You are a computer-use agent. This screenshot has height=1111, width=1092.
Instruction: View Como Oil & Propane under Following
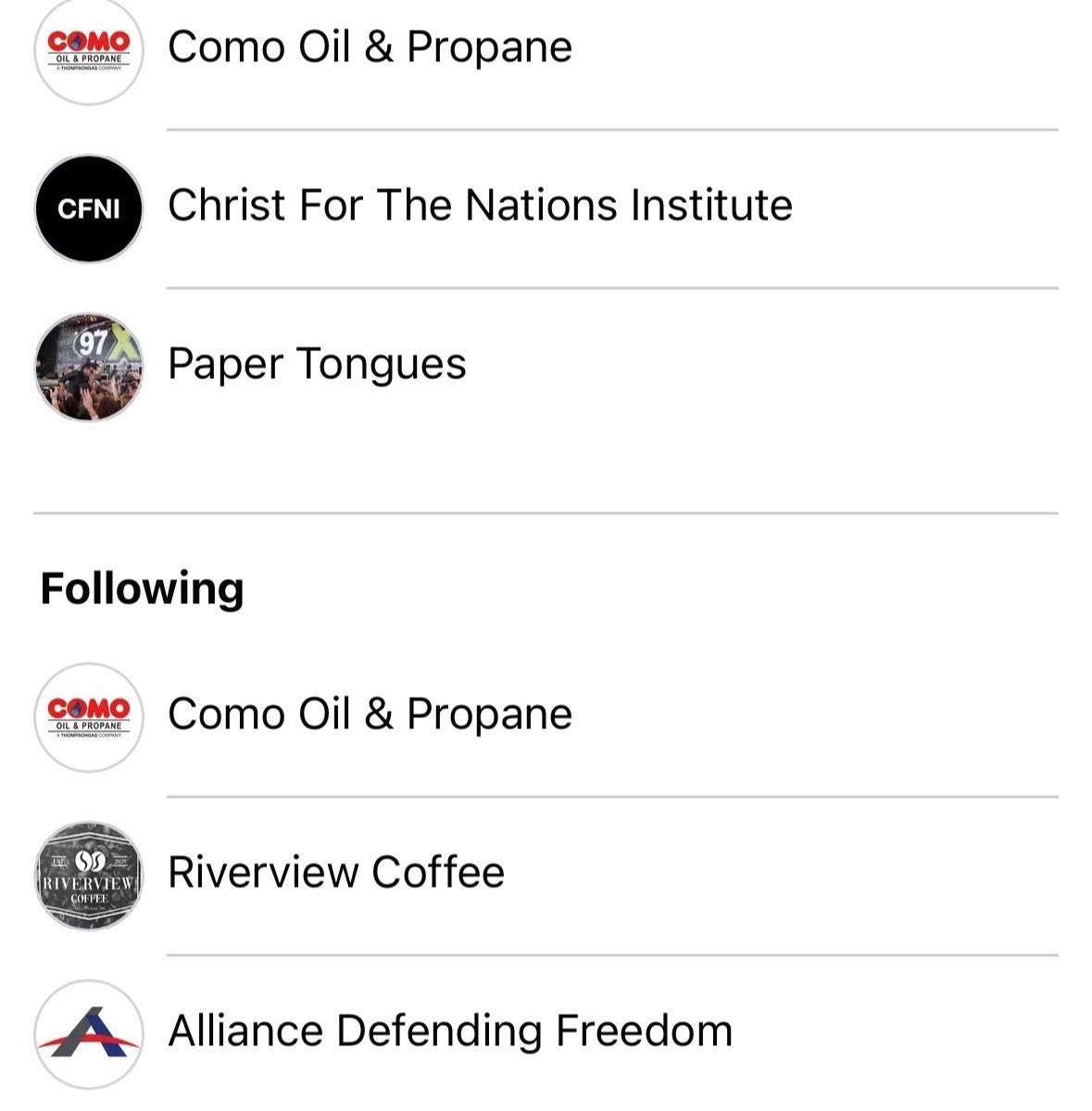(370, 714)
